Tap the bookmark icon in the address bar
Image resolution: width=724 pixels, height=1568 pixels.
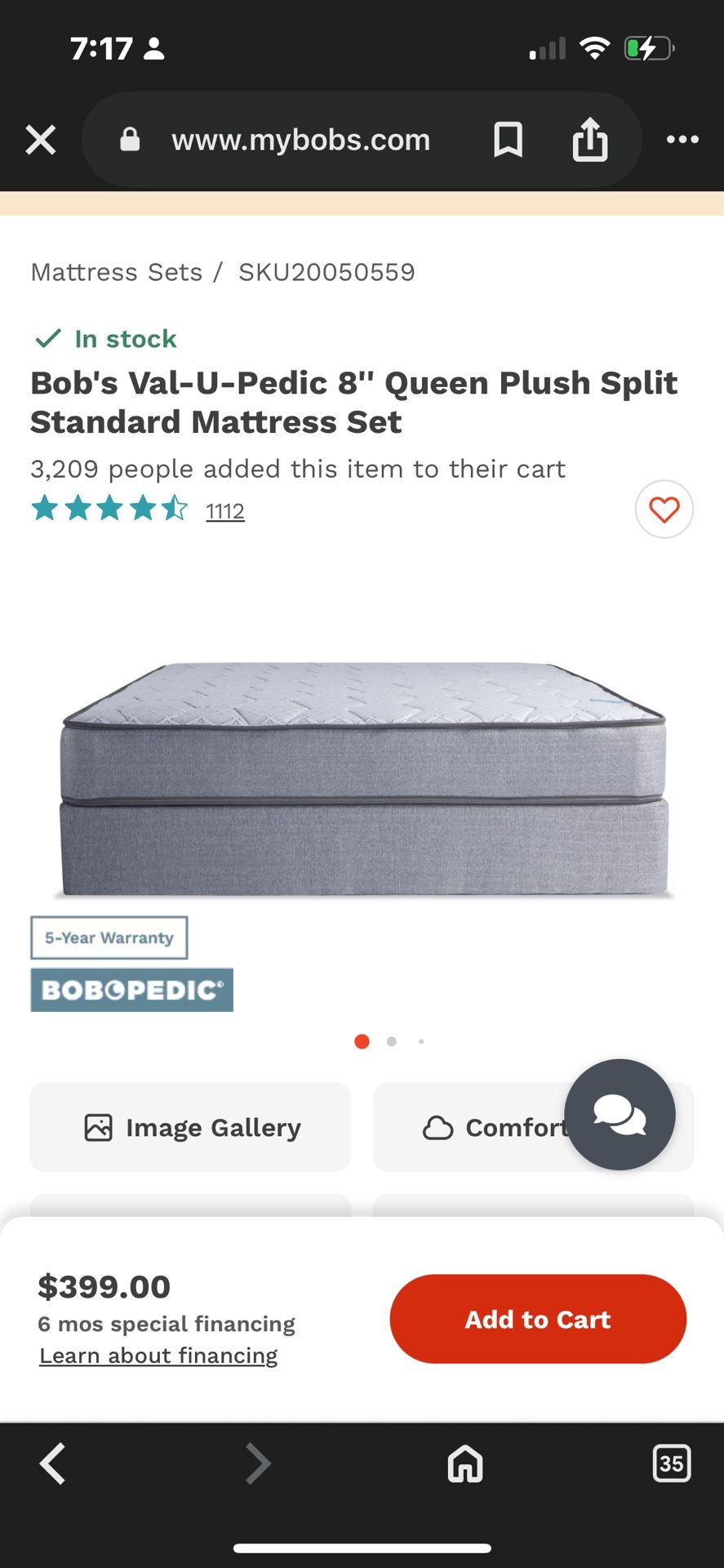509,139
